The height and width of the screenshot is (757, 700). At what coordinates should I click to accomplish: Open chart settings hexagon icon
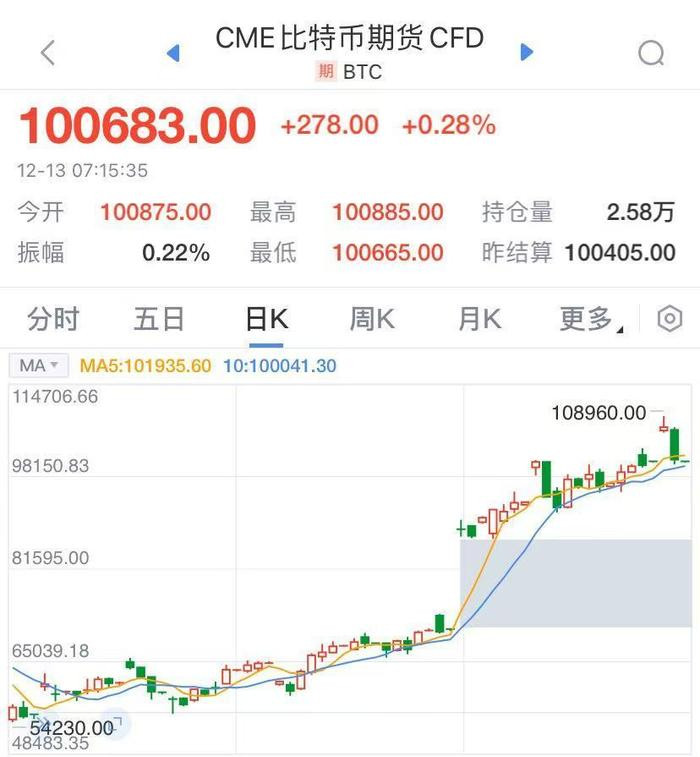(x=669, y=319)
